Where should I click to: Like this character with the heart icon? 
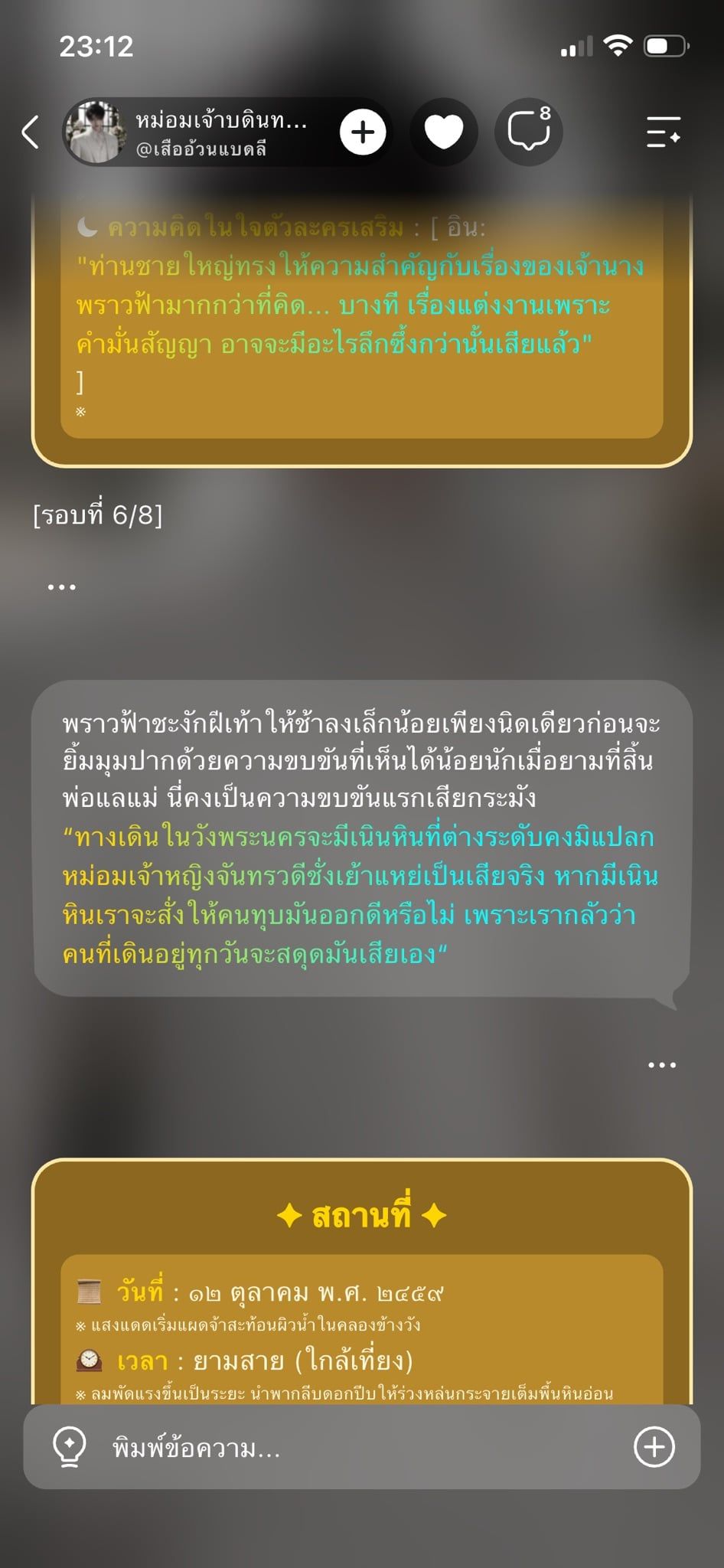coord(444,132)
